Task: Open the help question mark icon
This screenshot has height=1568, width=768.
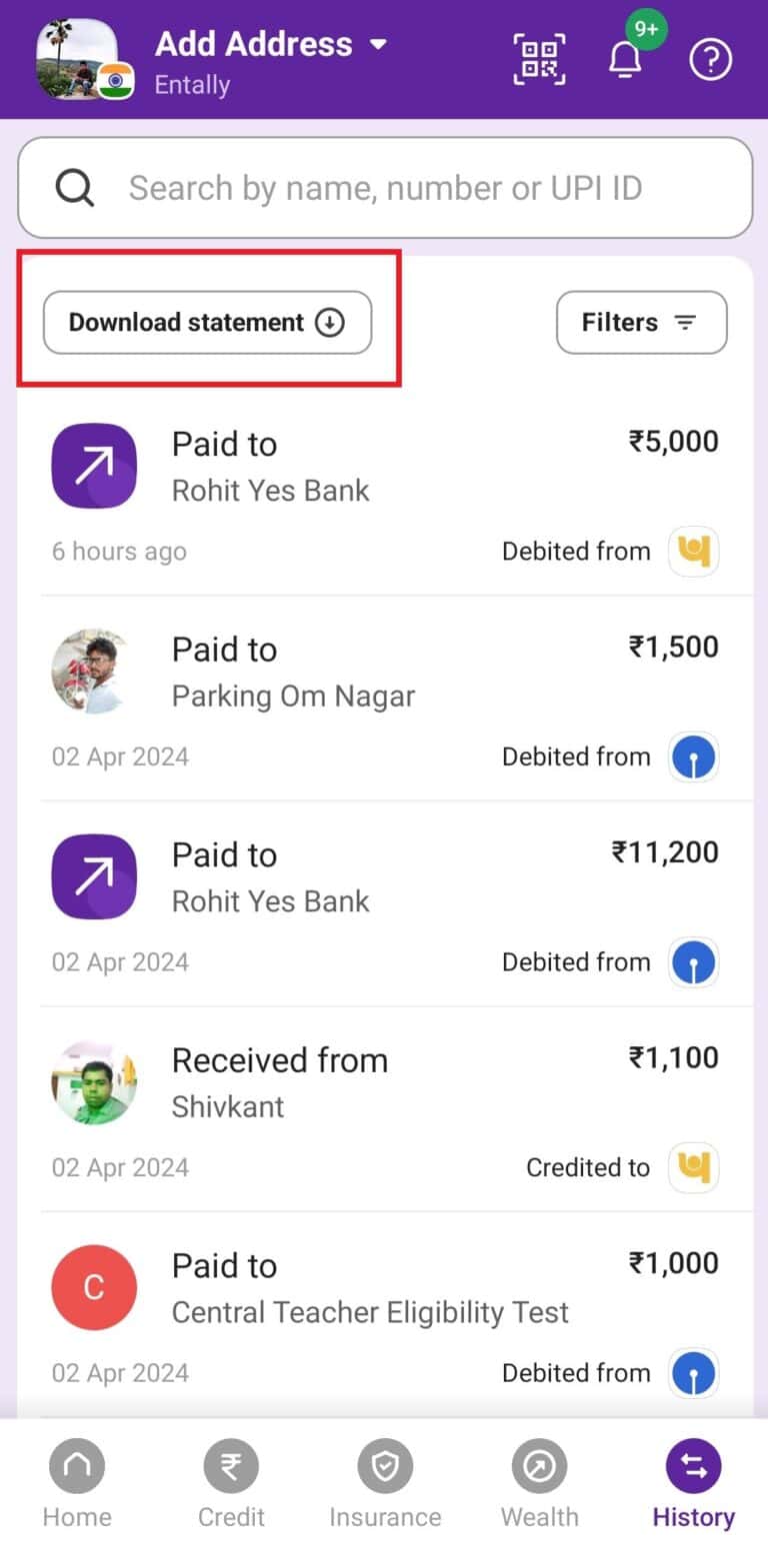Action: click(710, 60)
